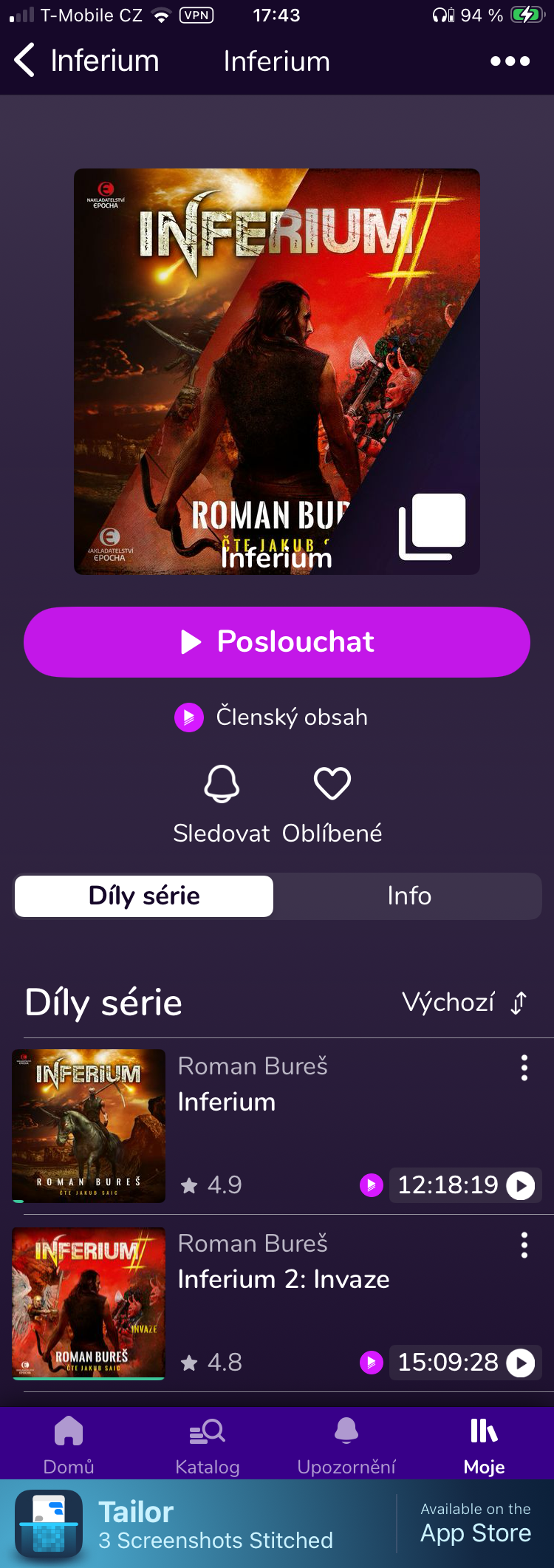This screenshot has width=554, height=1568.
Task: Open Inferium 2: Invaze audiobook
Action: (x=283, y=1279)
